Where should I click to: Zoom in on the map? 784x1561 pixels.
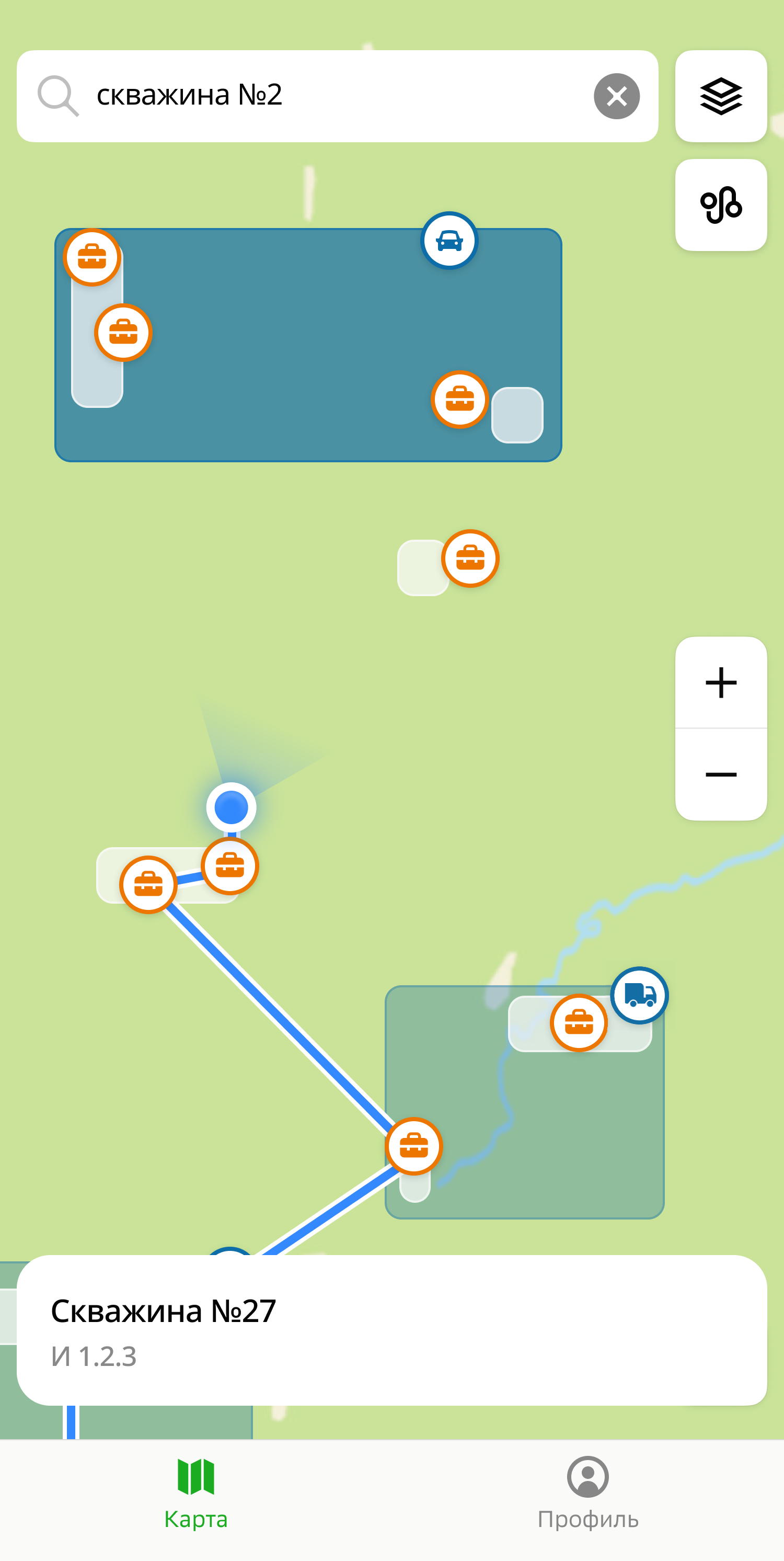pyautogui.click(x=720, y=682)
